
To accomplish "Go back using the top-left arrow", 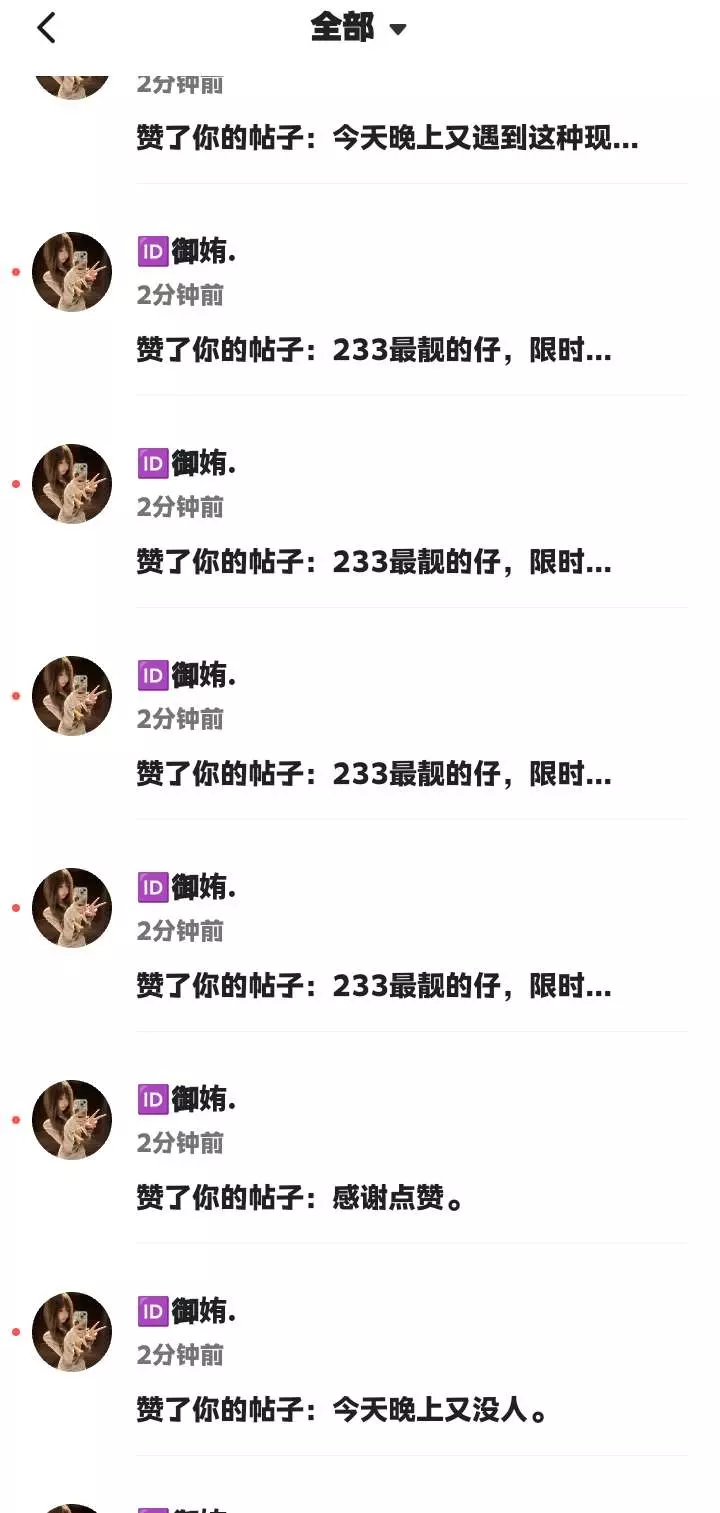I will 46,28.
